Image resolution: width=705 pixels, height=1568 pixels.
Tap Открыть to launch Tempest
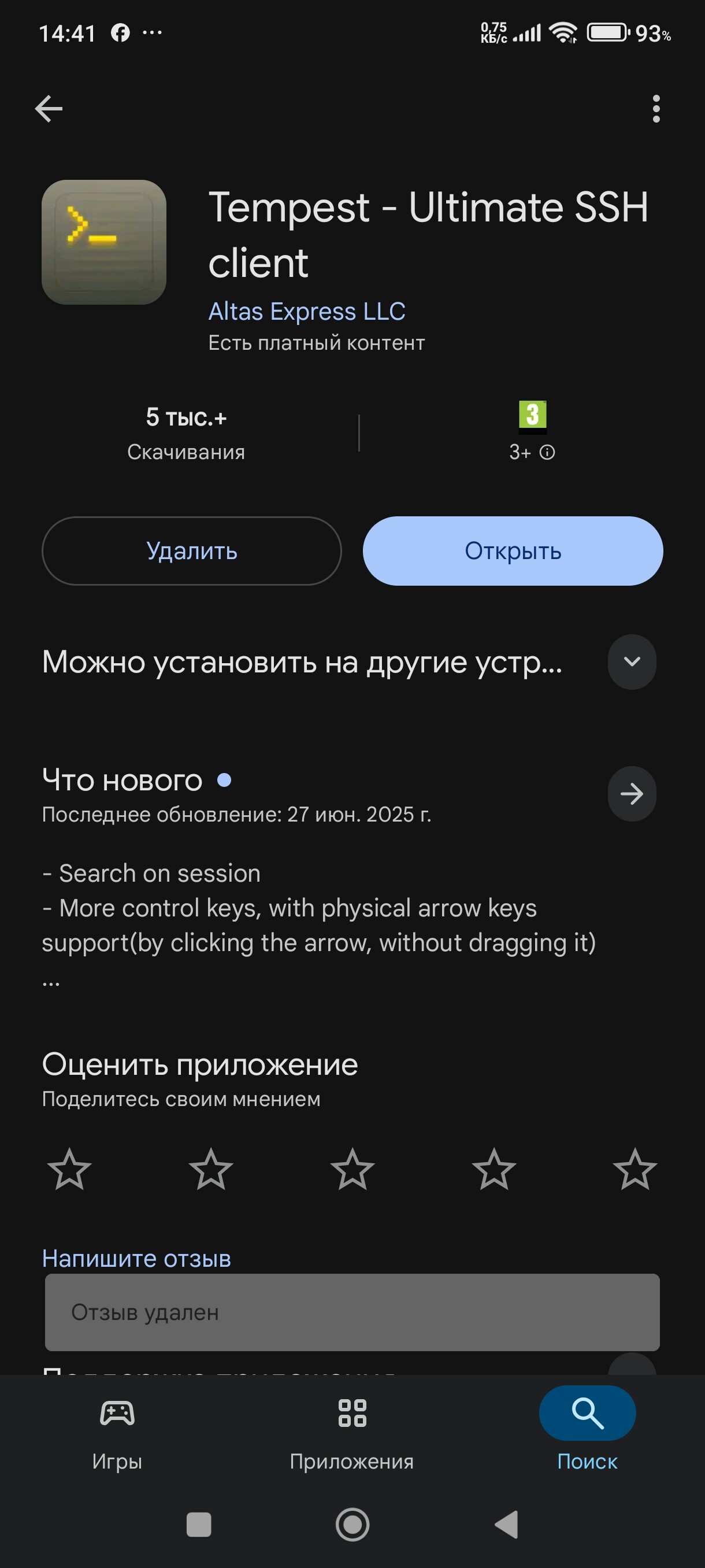(513, 551)
